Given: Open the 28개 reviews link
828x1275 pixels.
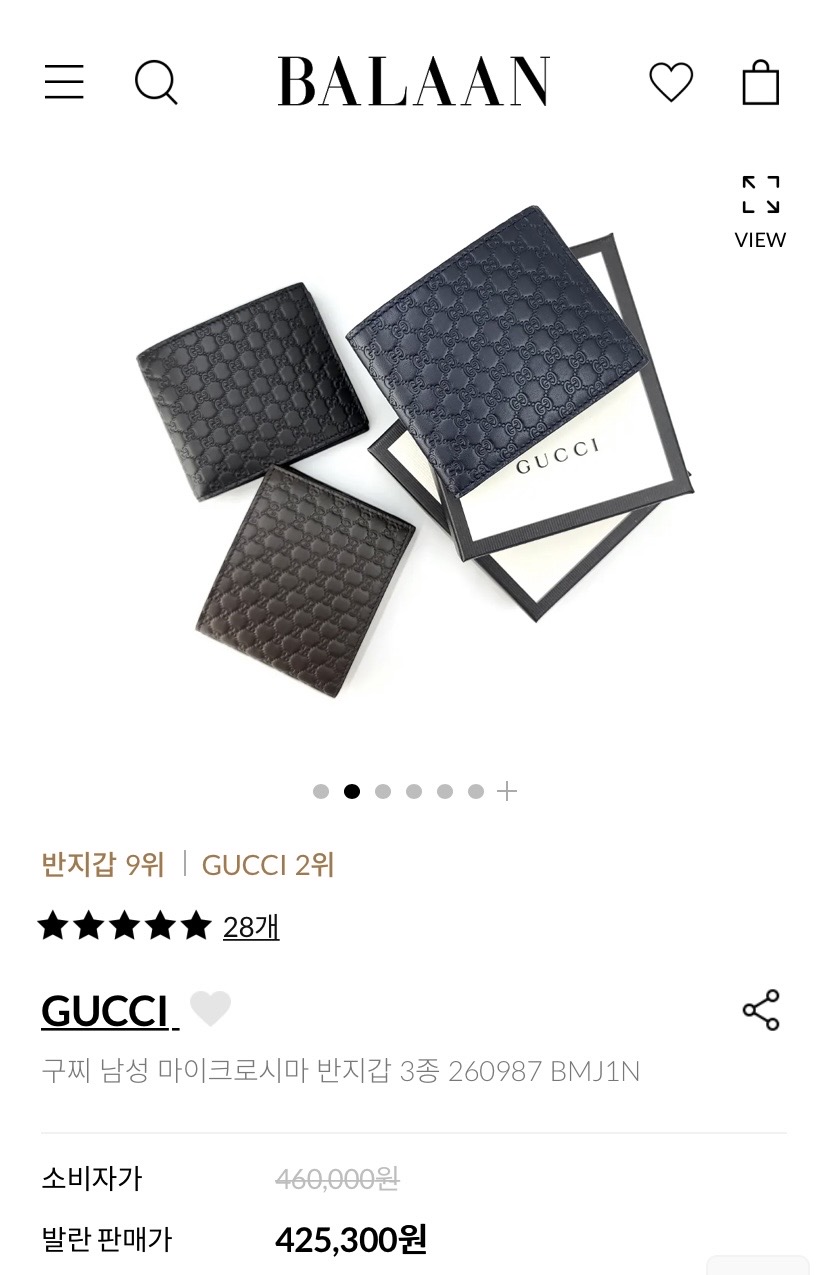Looking at the screenshot, I should tap(251, 927).
